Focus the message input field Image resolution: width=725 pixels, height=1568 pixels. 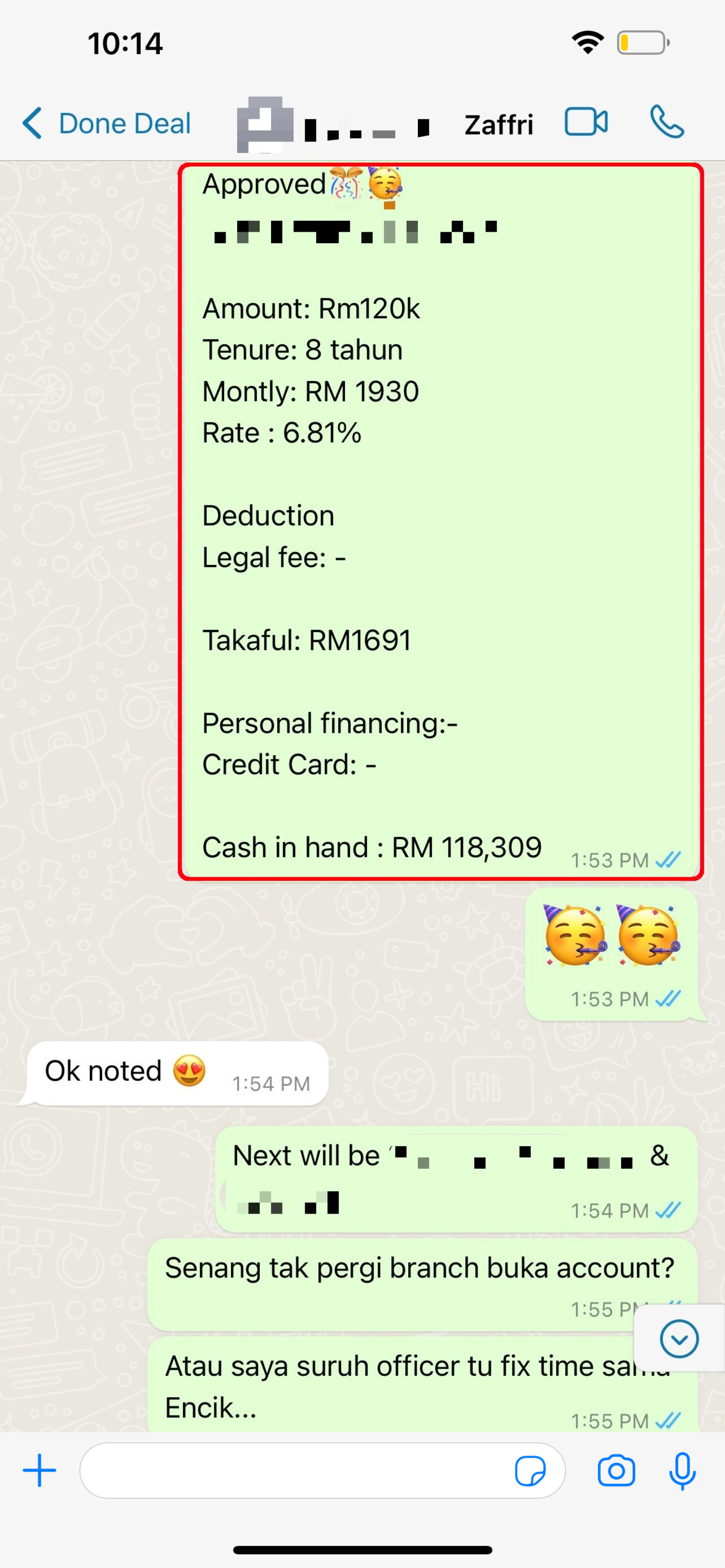[292, 1470]
